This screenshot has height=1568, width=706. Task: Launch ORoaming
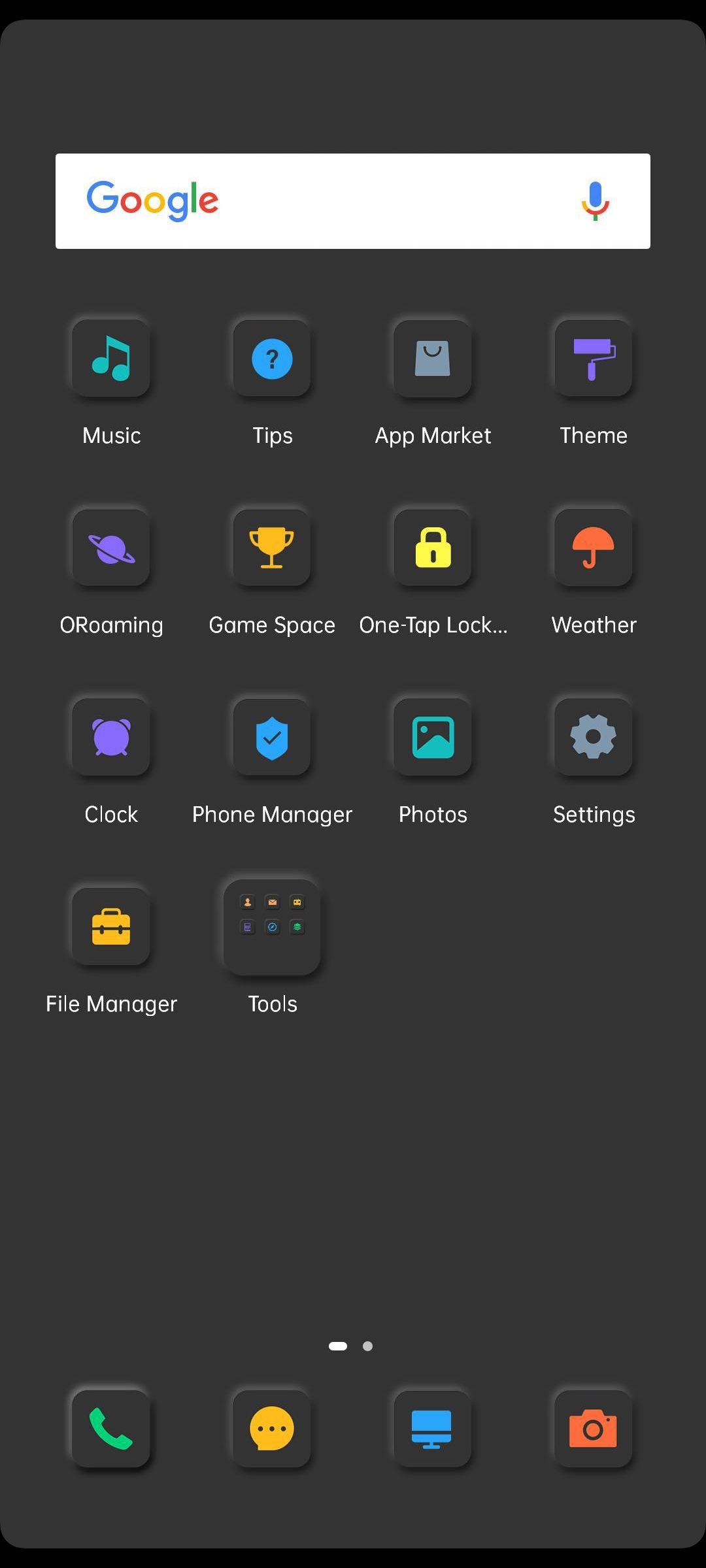pyautogui.click(x=111, y=547)
